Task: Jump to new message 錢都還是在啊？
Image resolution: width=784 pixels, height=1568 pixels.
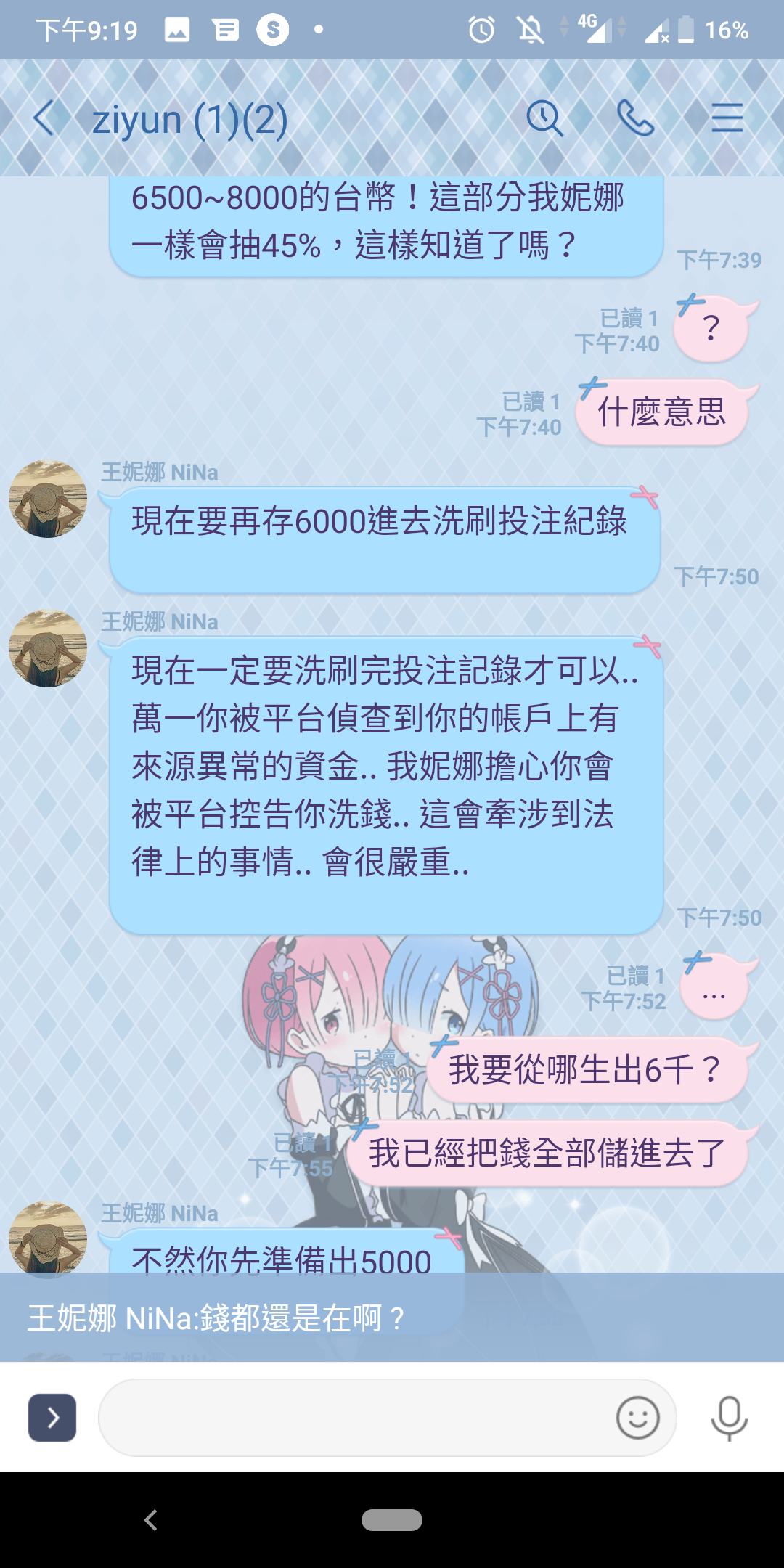Action: [x=392, y=1318]
